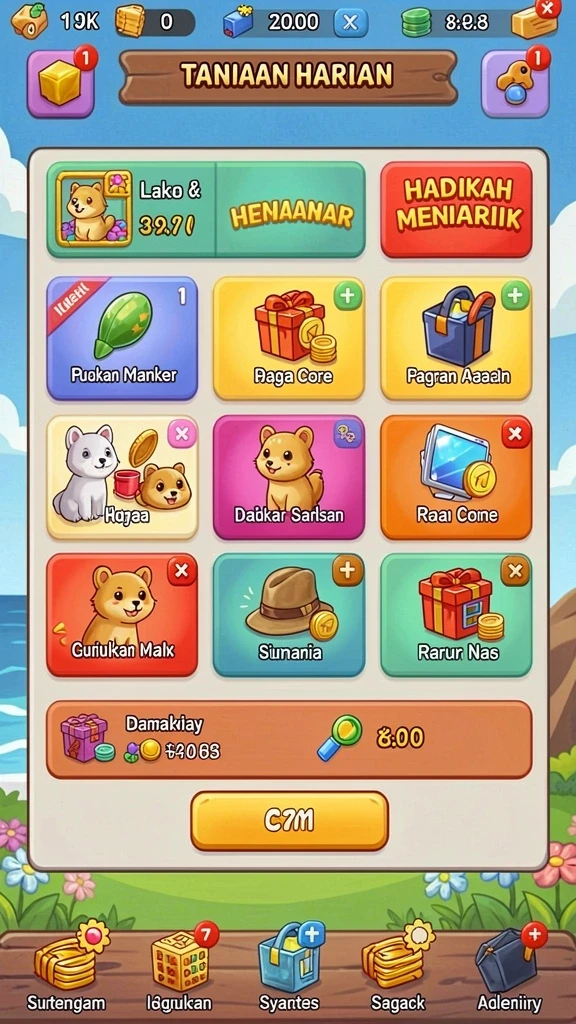576x1024 pixels.
Task: Open the Guriukan Malk card
Action: [x=122, y=615]
